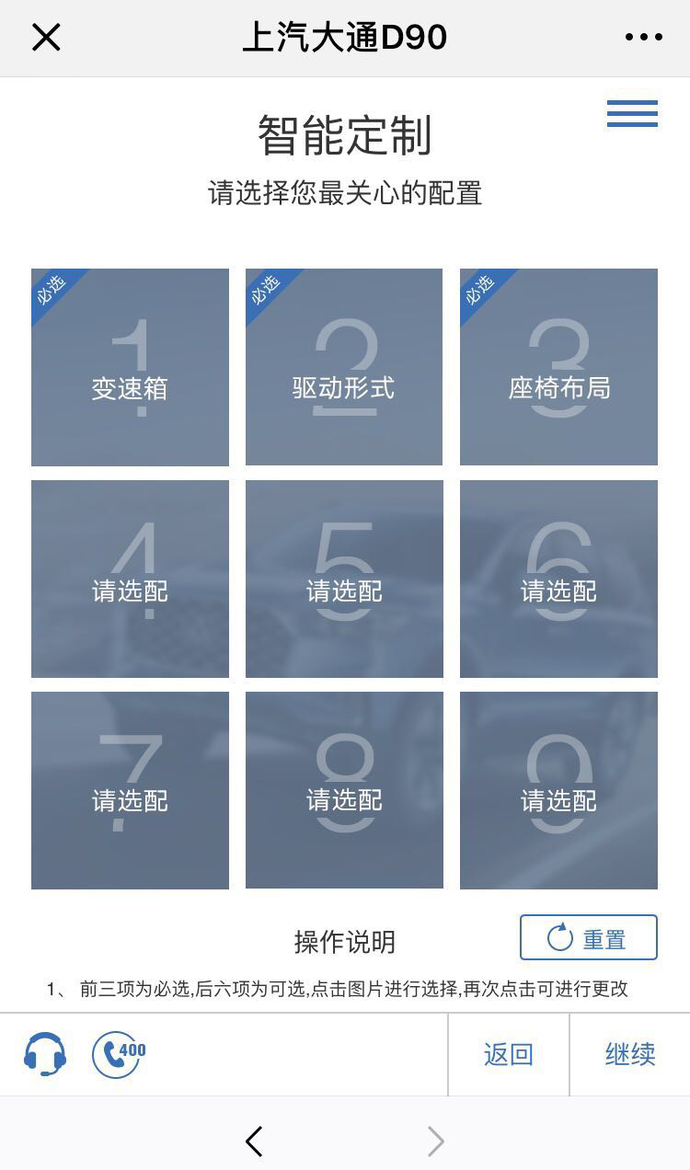Tap 返回 to go back
This screenshot has height=1170, width=690.
click(508, 1055)
